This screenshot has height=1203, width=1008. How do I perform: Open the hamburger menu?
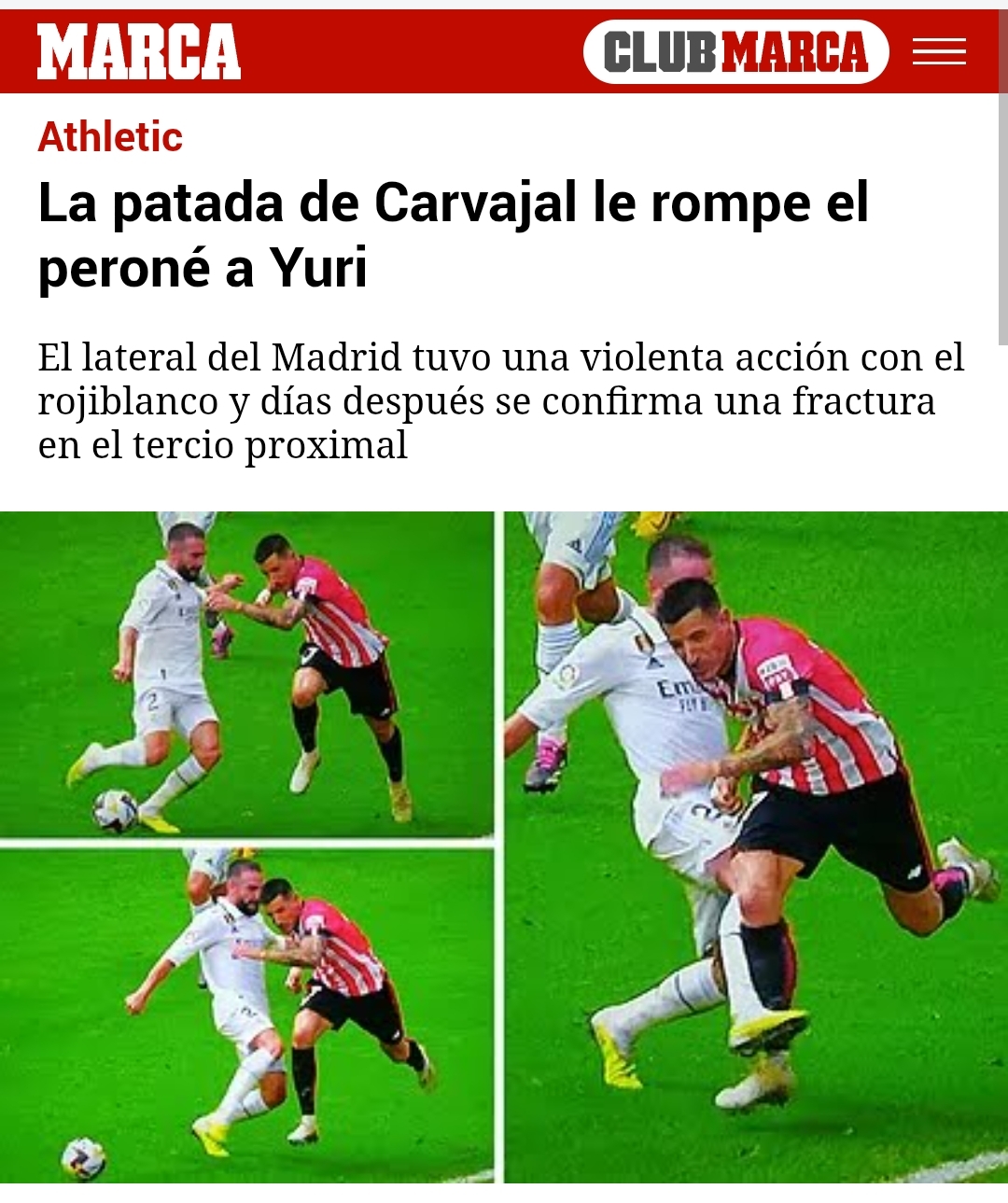point(939,52)
